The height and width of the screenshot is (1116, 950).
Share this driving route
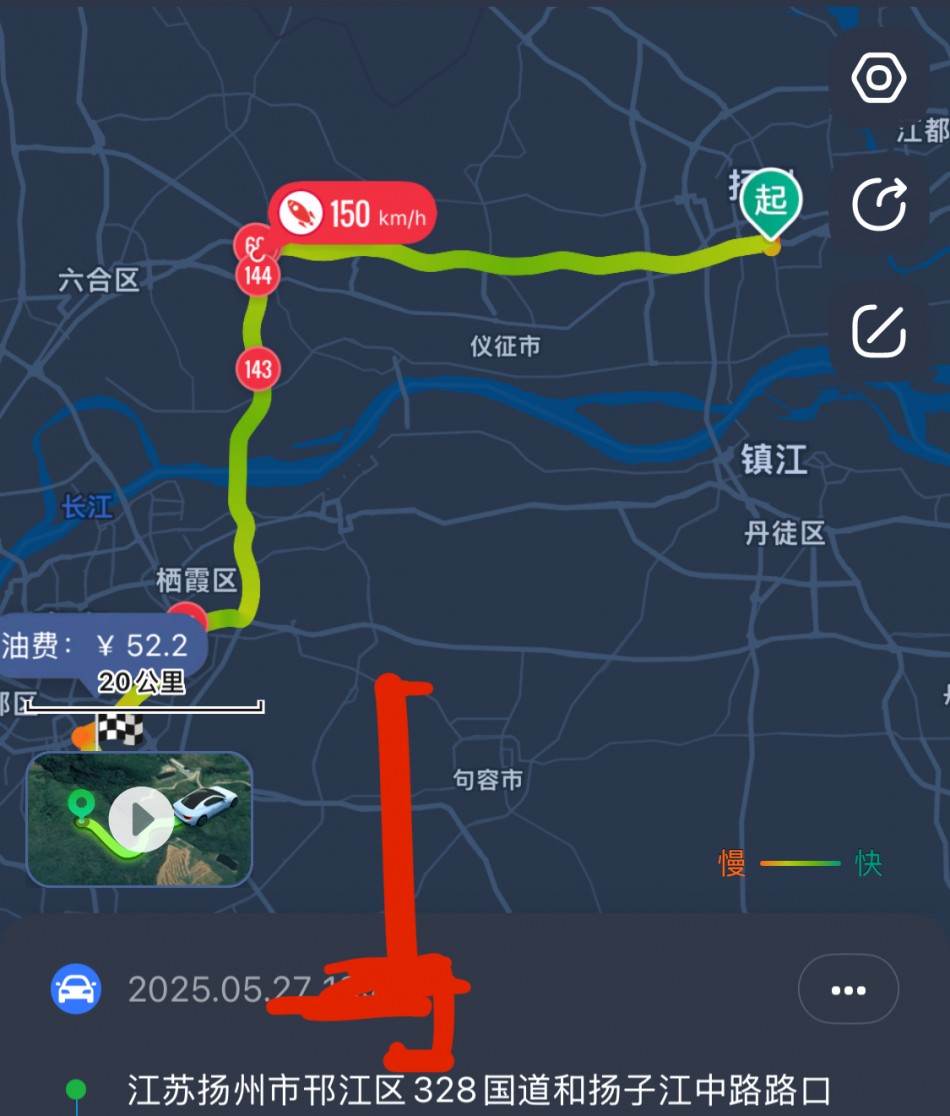click(879, 204)
